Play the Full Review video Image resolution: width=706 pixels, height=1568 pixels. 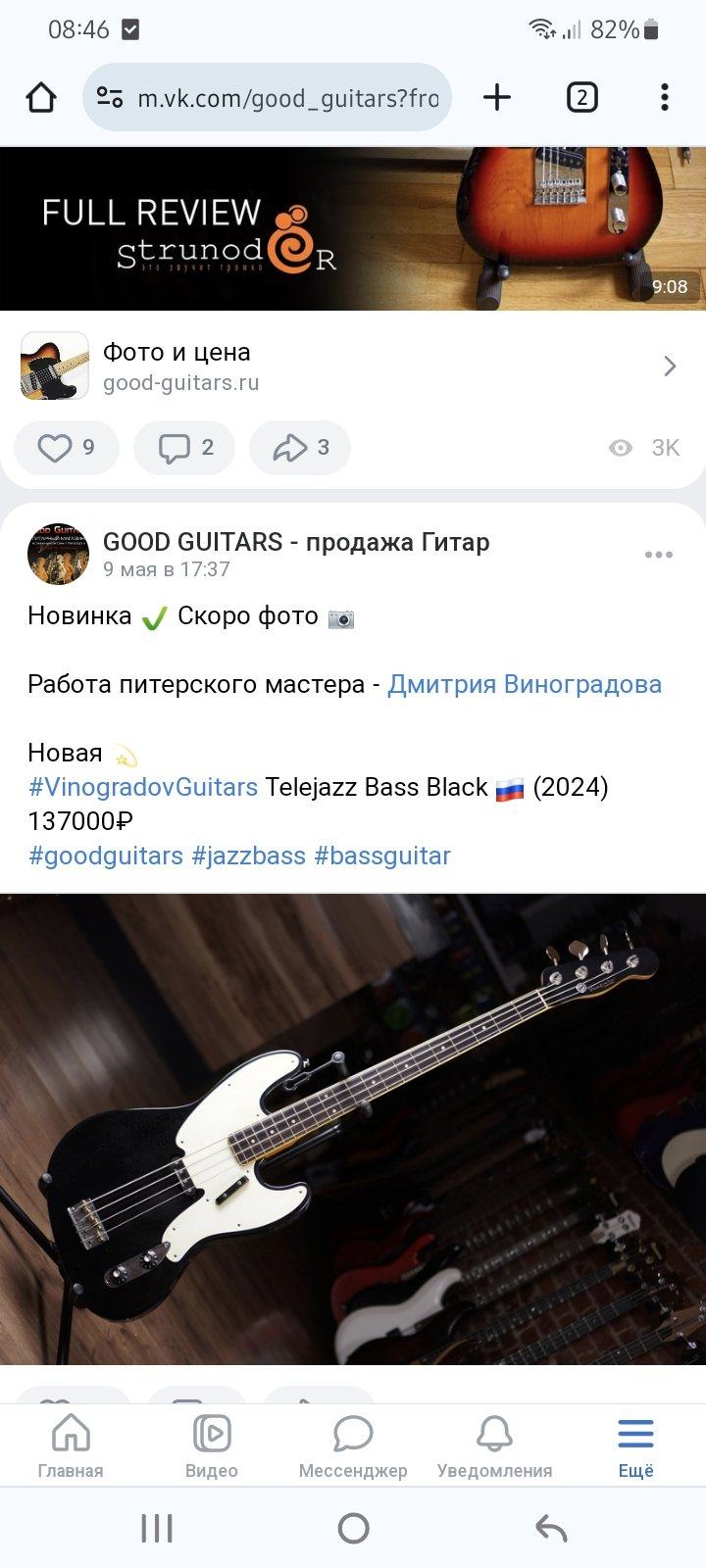coord(353,229)
